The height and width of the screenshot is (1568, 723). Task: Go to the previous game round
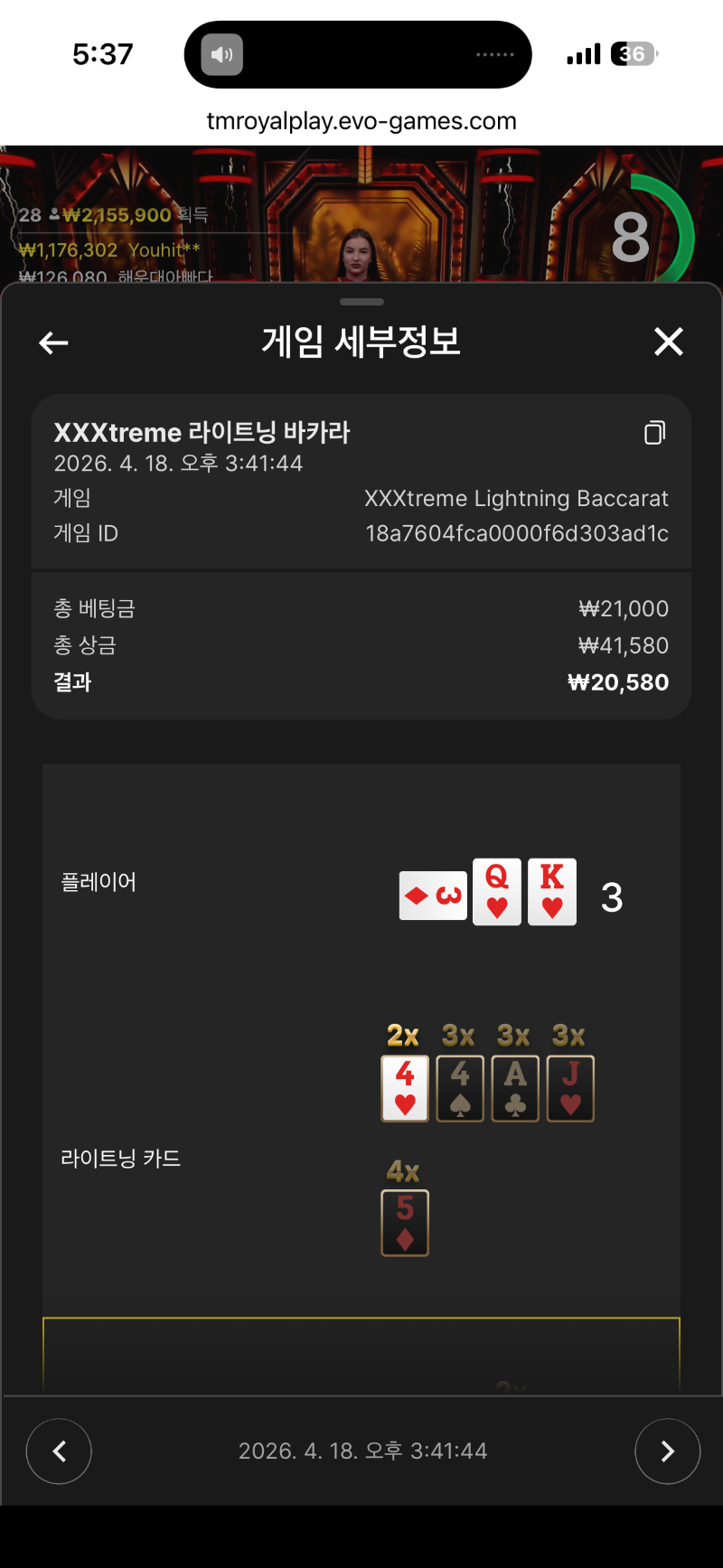59,1451
